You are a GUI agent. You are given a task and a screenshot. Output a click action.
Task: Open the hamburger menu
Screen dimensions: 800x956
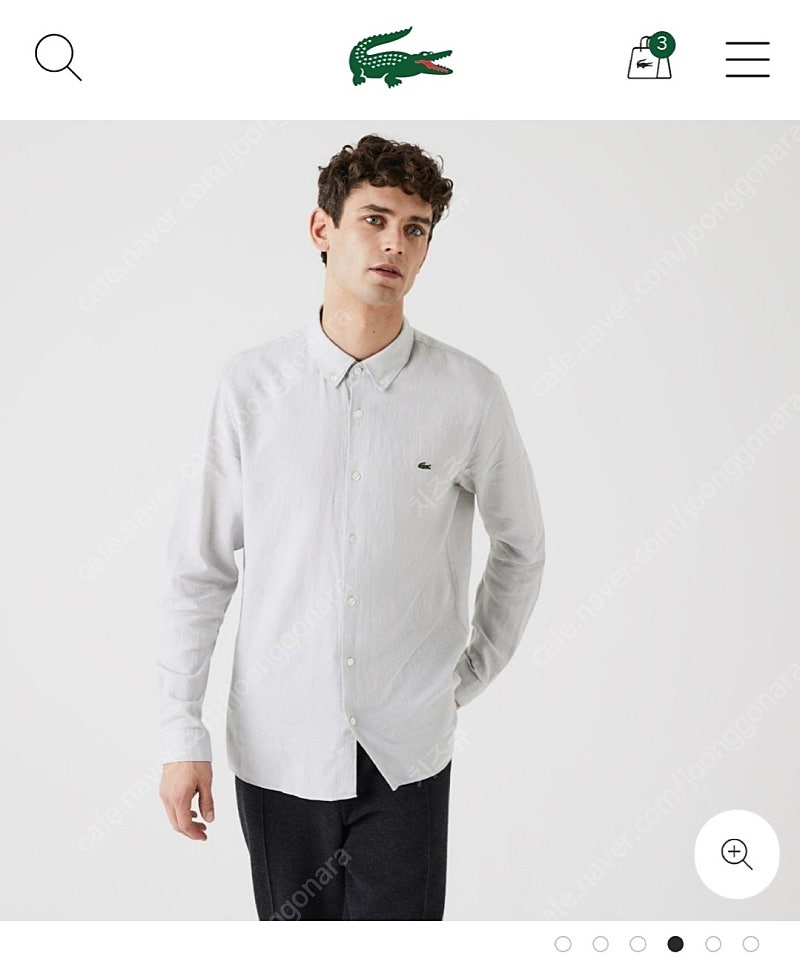(x=747, y=59)
